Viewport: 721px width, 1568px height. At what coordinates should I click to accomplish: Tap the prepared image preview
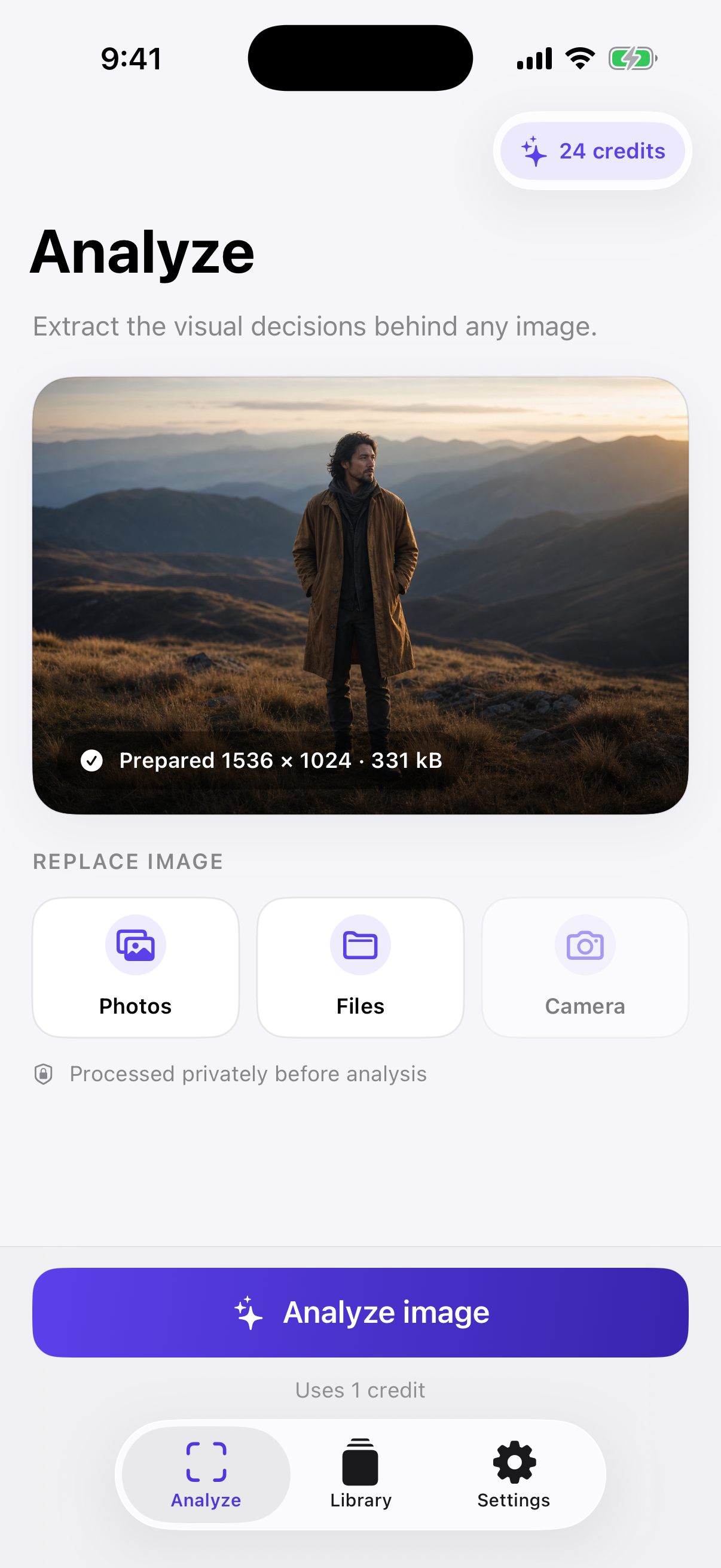point(360,595)
